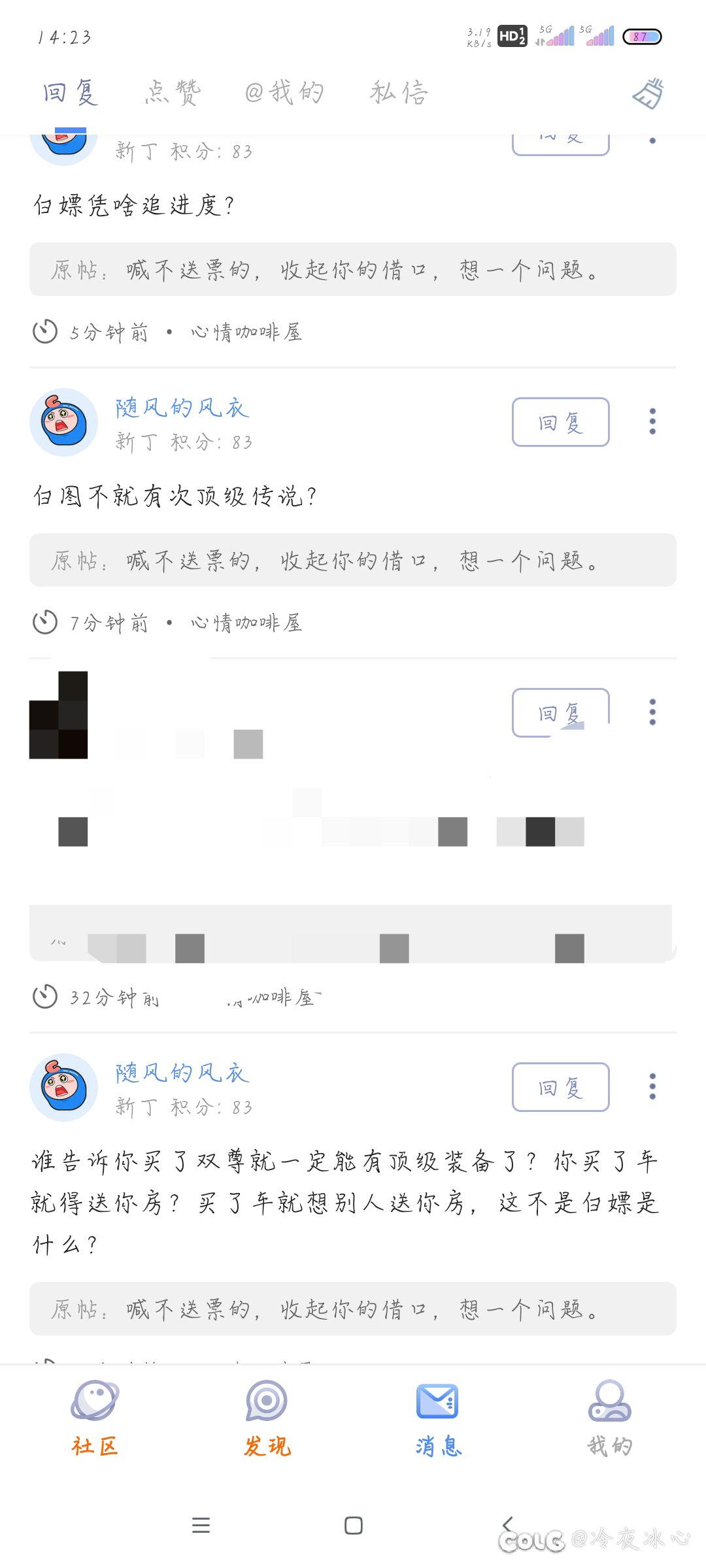
Task: Open the overflow menu on the 谁告诉你买了双尊 comment
Action: pyautogui.click(x=652, y=1087)
